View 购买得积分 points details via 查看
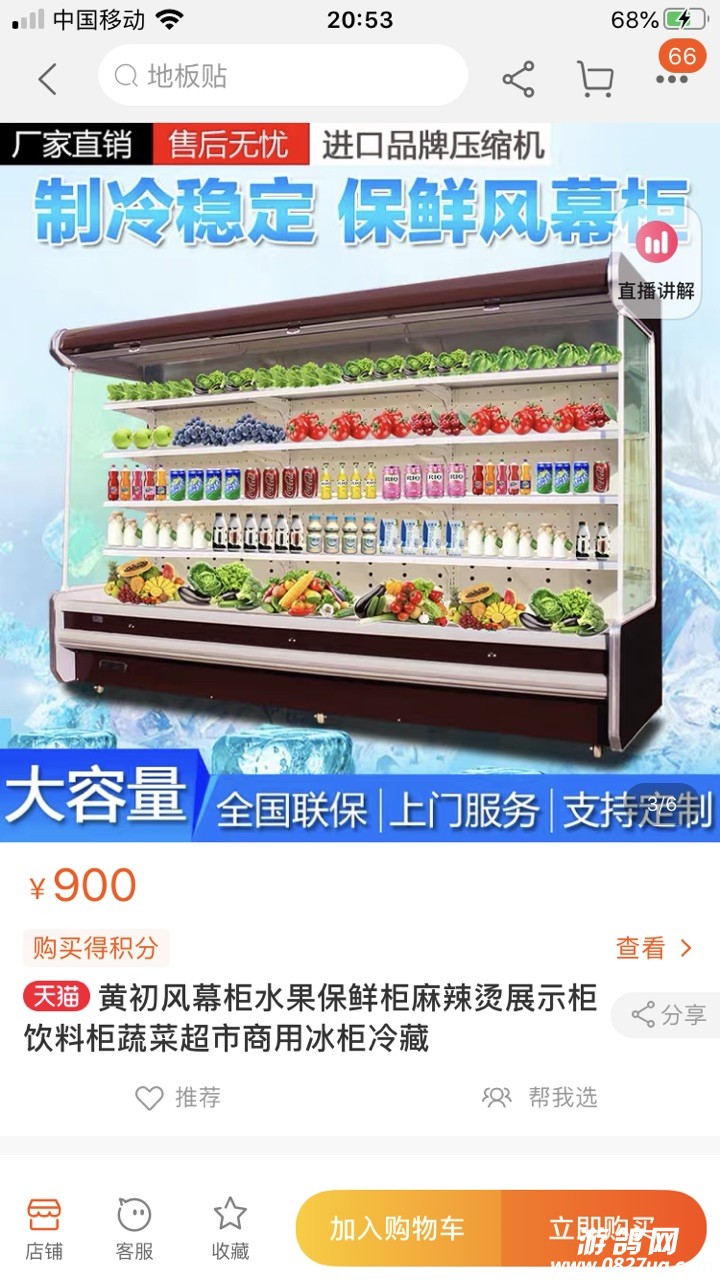Screen dimensions: 720x1280 (x=654, y=948)
